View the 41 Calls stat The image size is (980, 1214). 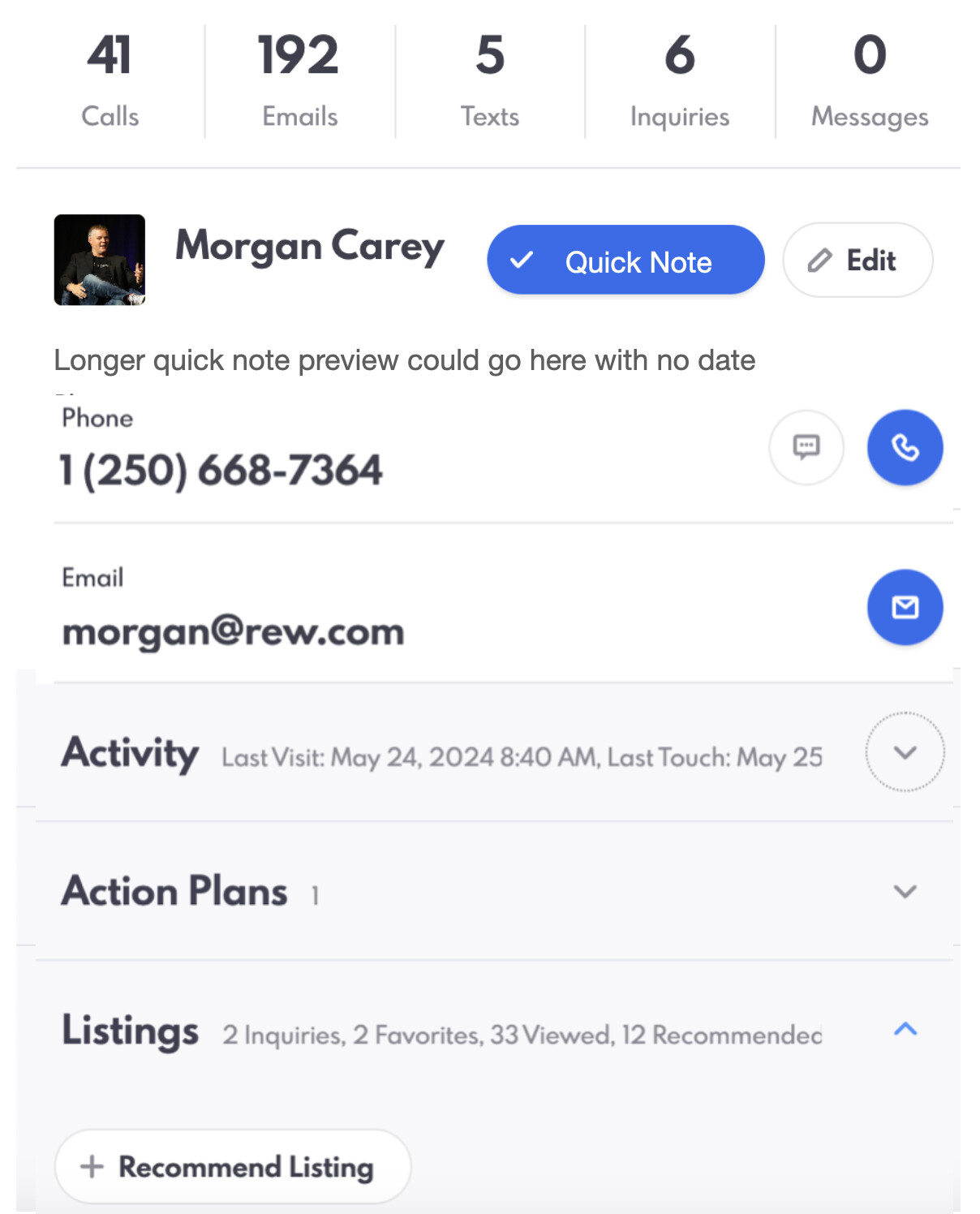pyautogui.click(x=110, y=81)
